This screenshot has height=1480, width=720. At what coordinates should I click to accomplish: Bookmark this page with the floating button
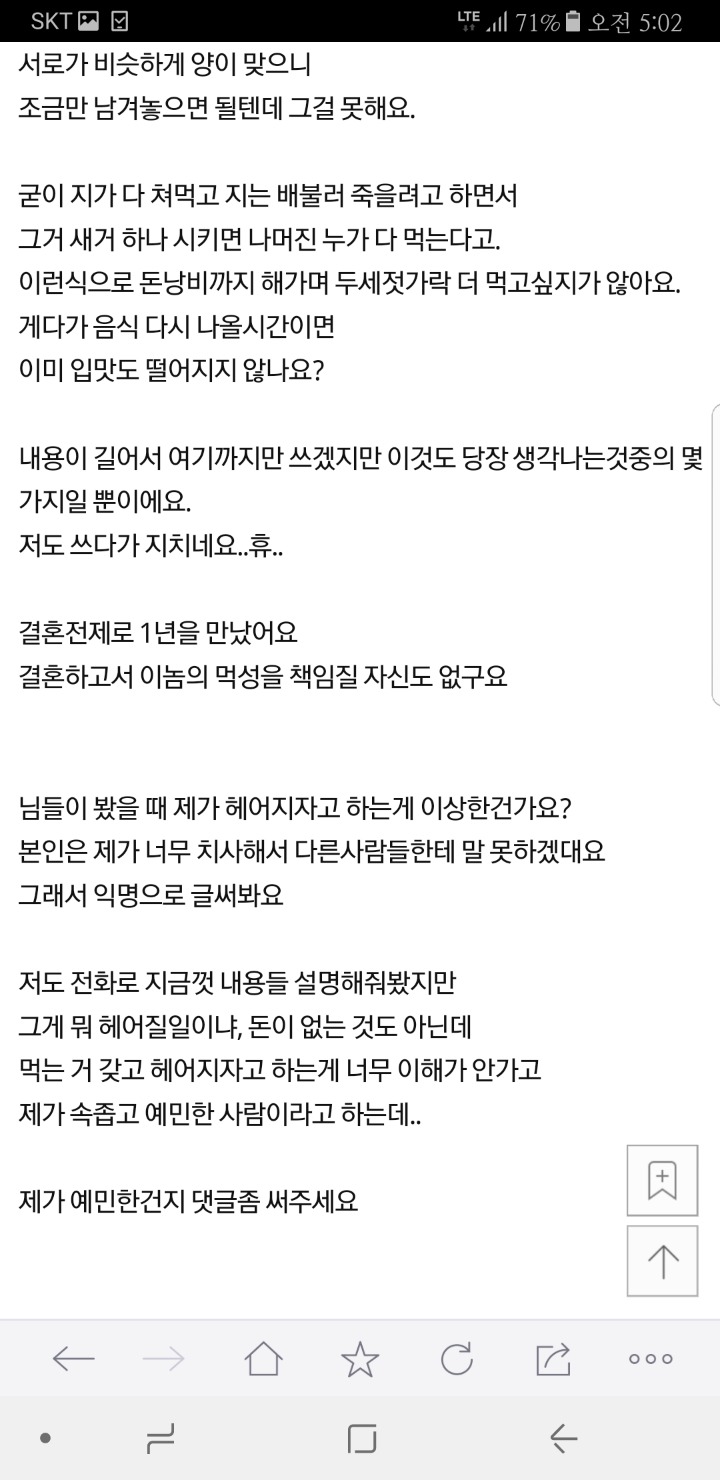point(662,1181)
